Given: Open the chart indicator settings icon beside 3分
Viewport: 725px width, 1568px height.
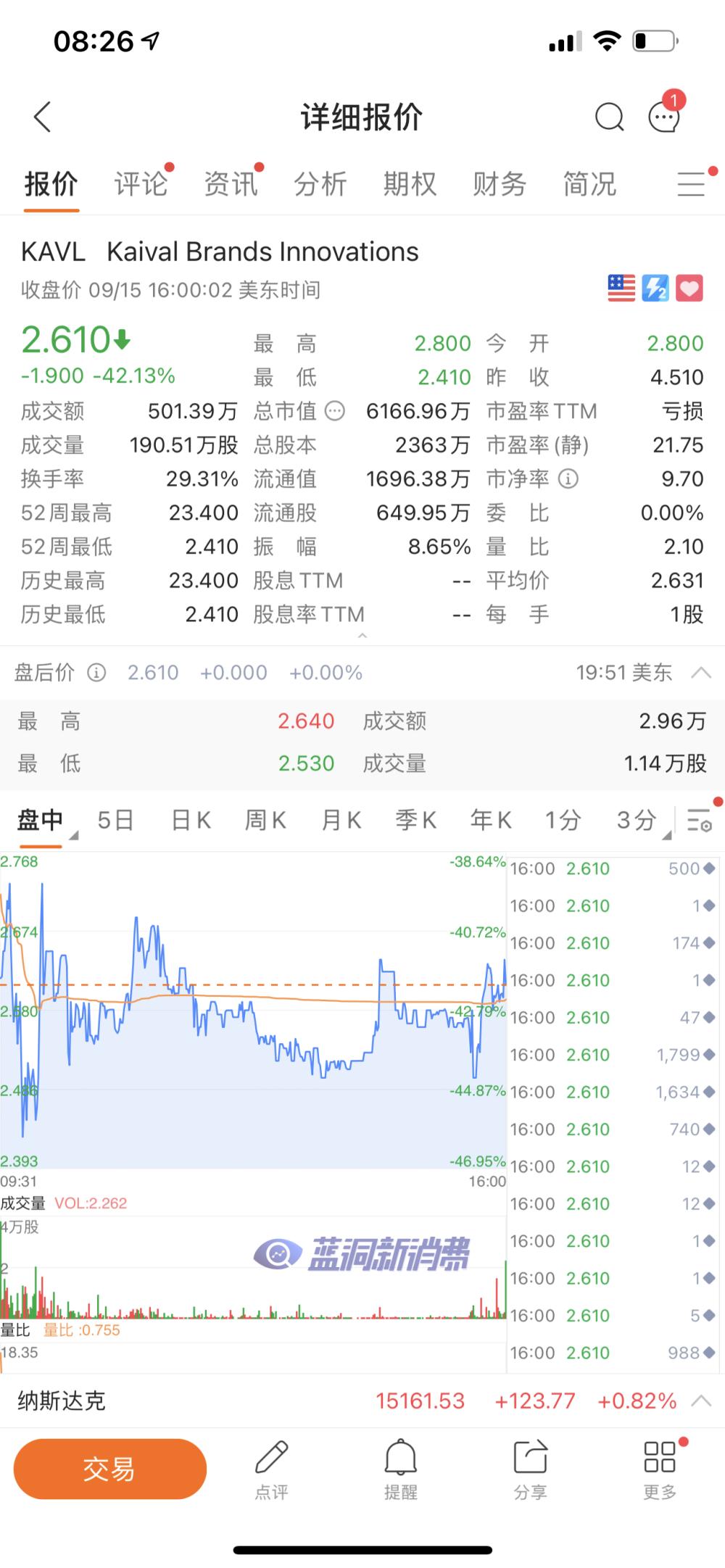Looking at the screenshot, I should click(700, 821).
